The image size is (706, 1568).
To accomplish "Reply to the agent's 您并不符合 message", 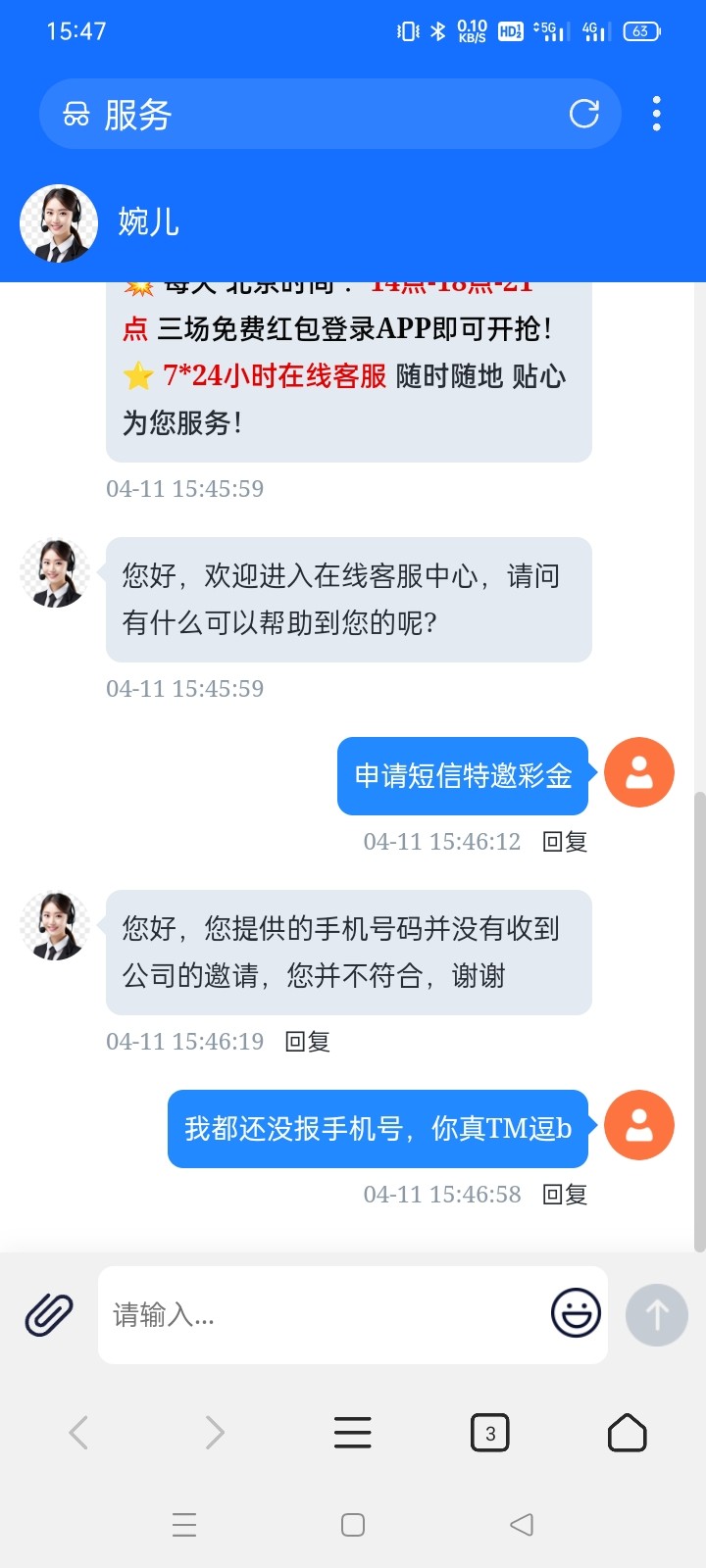I will click(307, 1042).
